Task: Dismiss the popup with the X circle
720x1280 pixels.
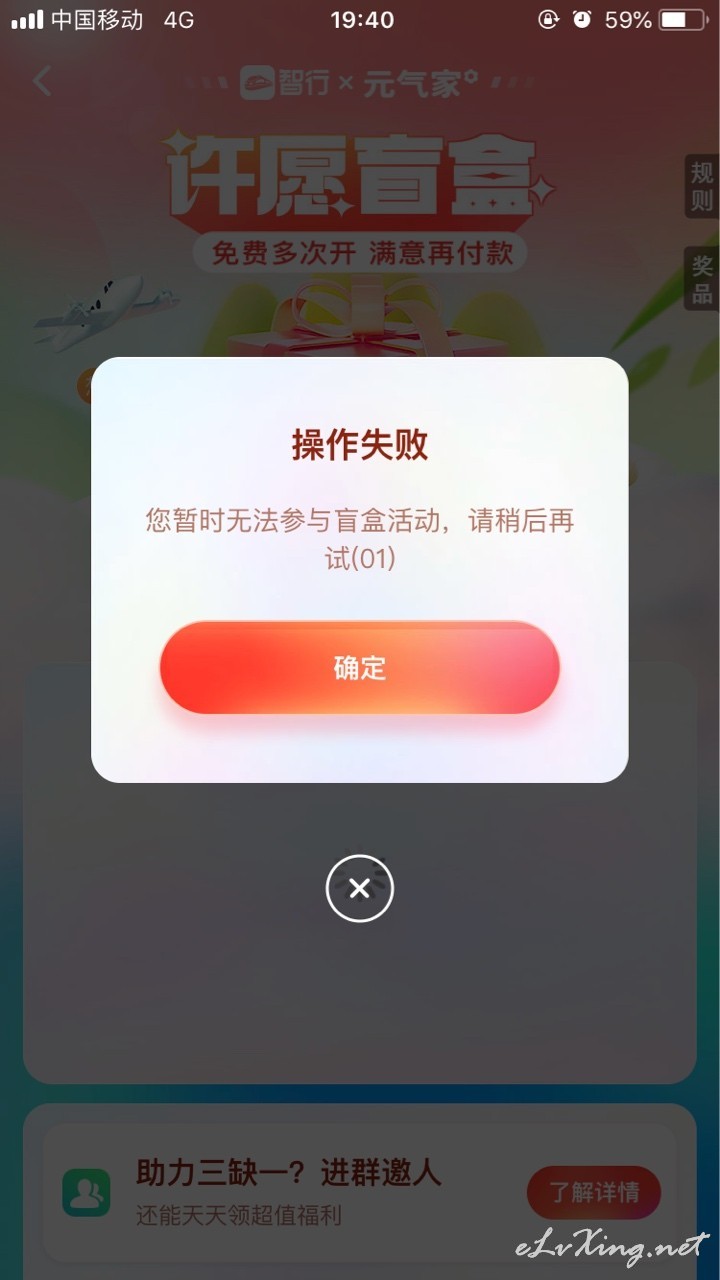Action: 360,888
